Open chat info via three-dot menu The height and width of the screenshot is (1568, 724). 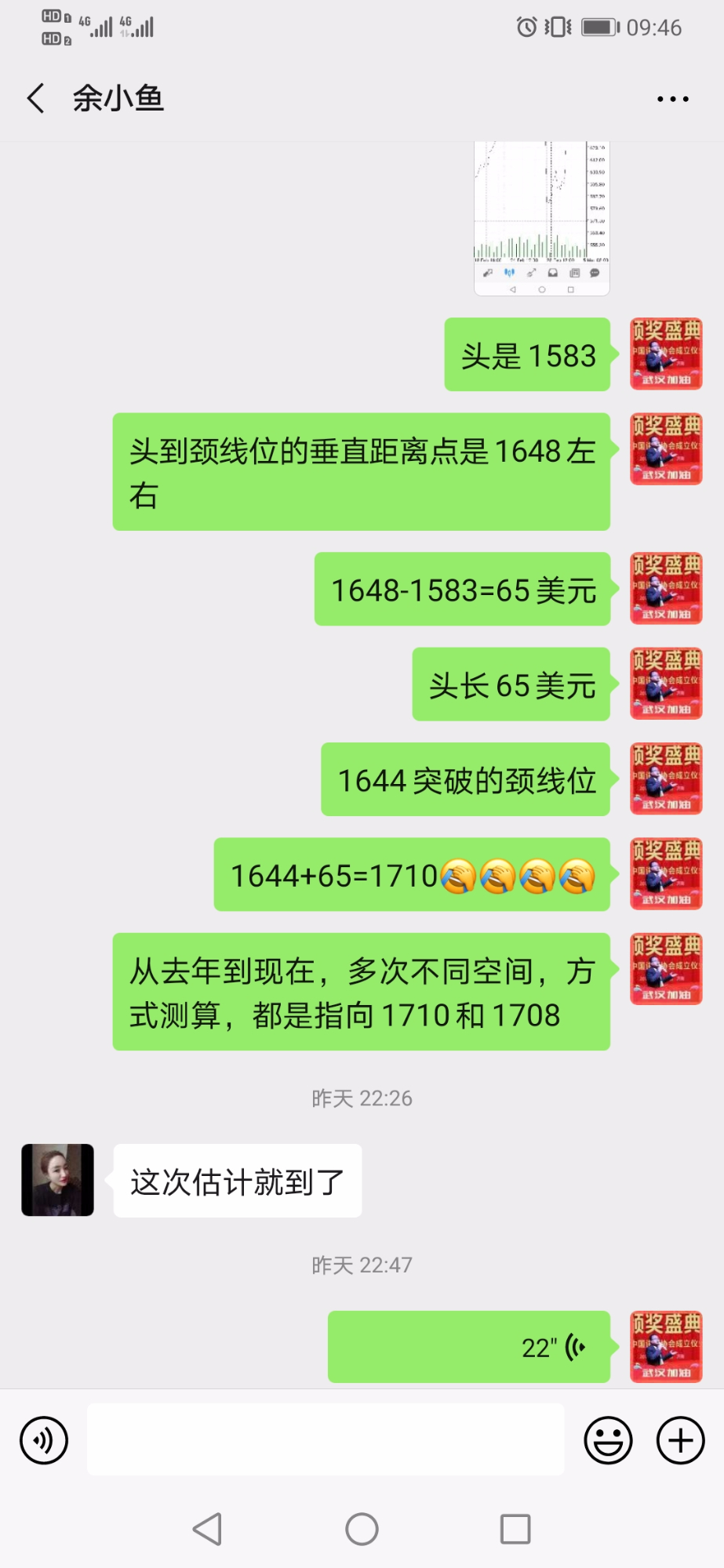pos(672,99)
